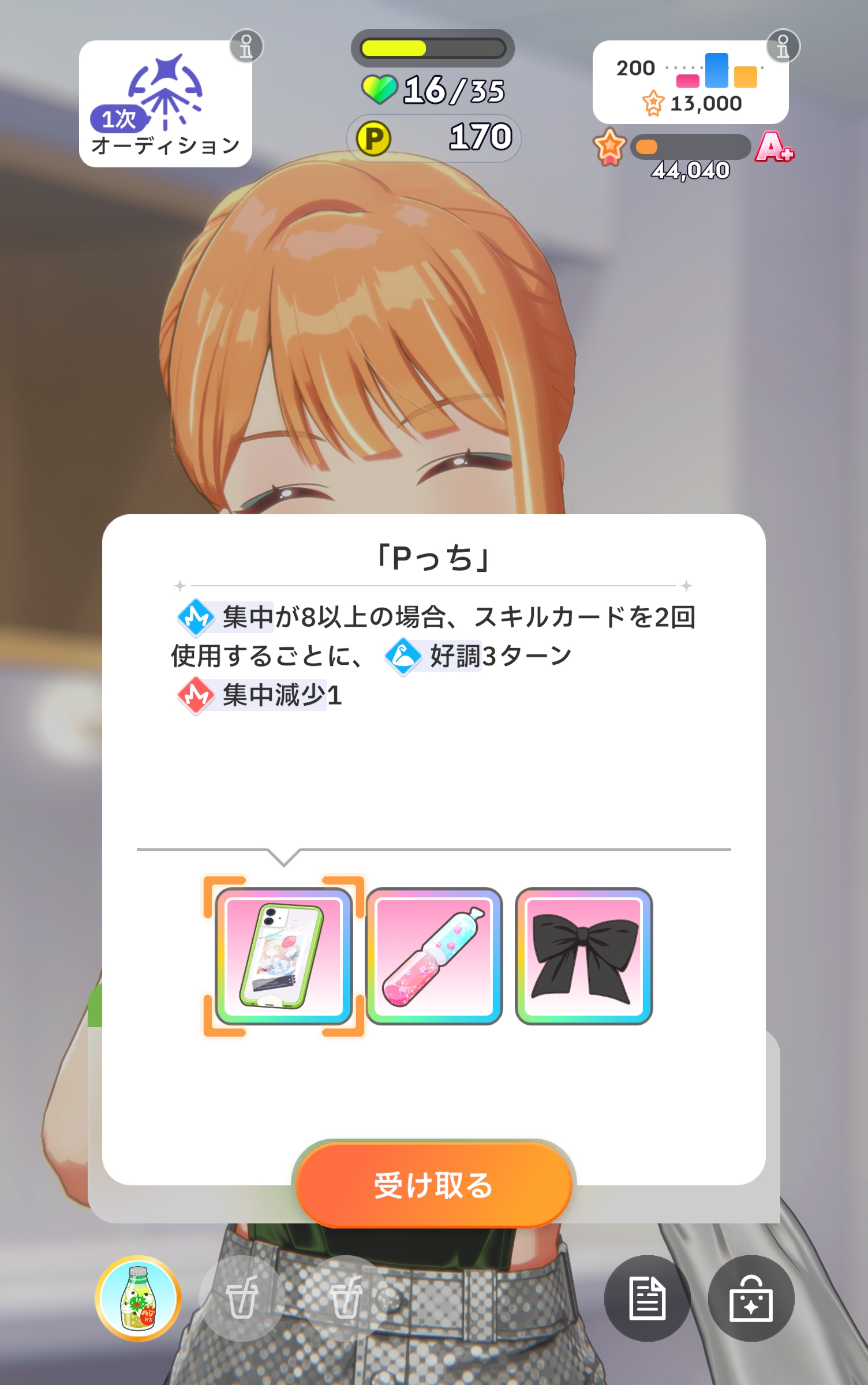Select the smartphone case item
This screenshot has height=1385, width=868.
283,956
